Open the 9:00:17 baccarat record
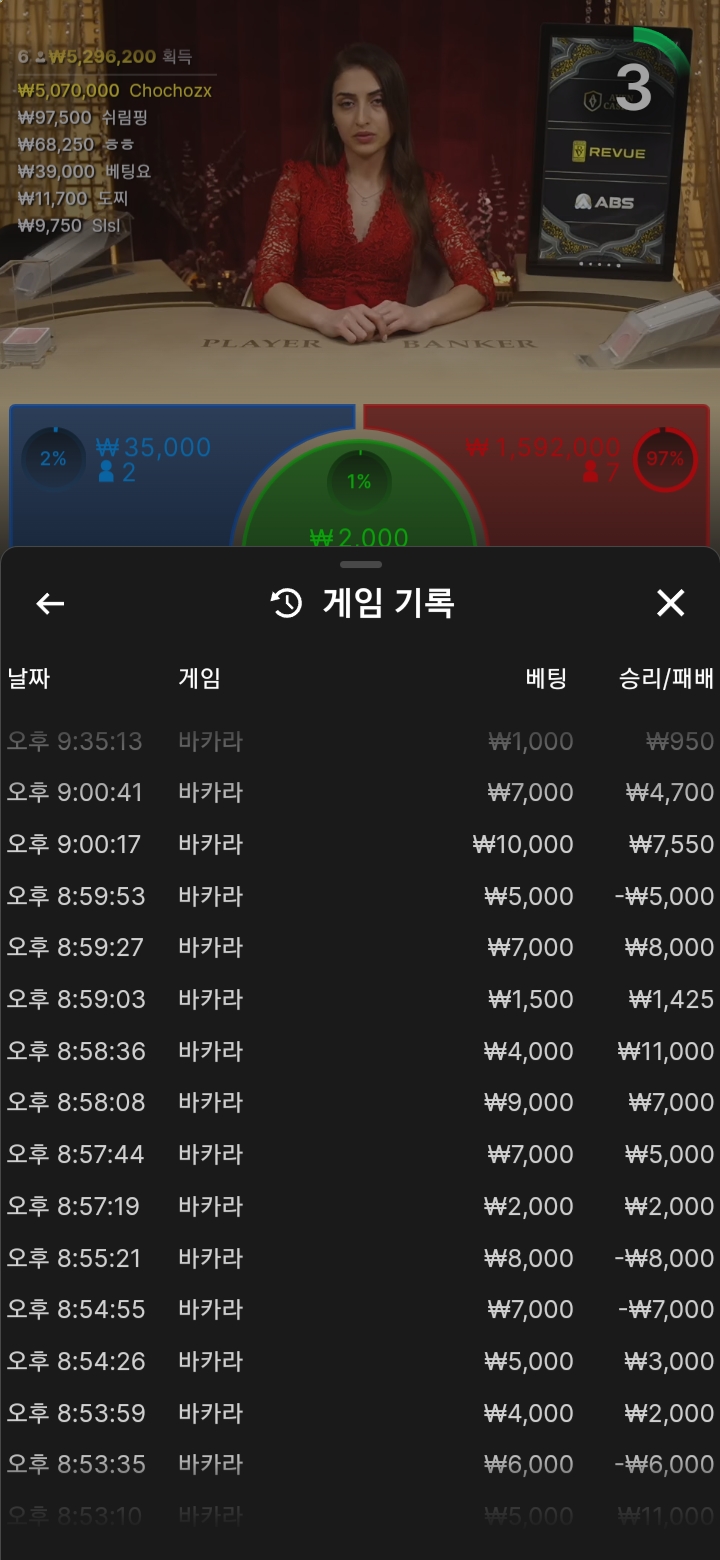This screenshot has height=1560, width=720. pyautogui.click(x=360, y=845)
